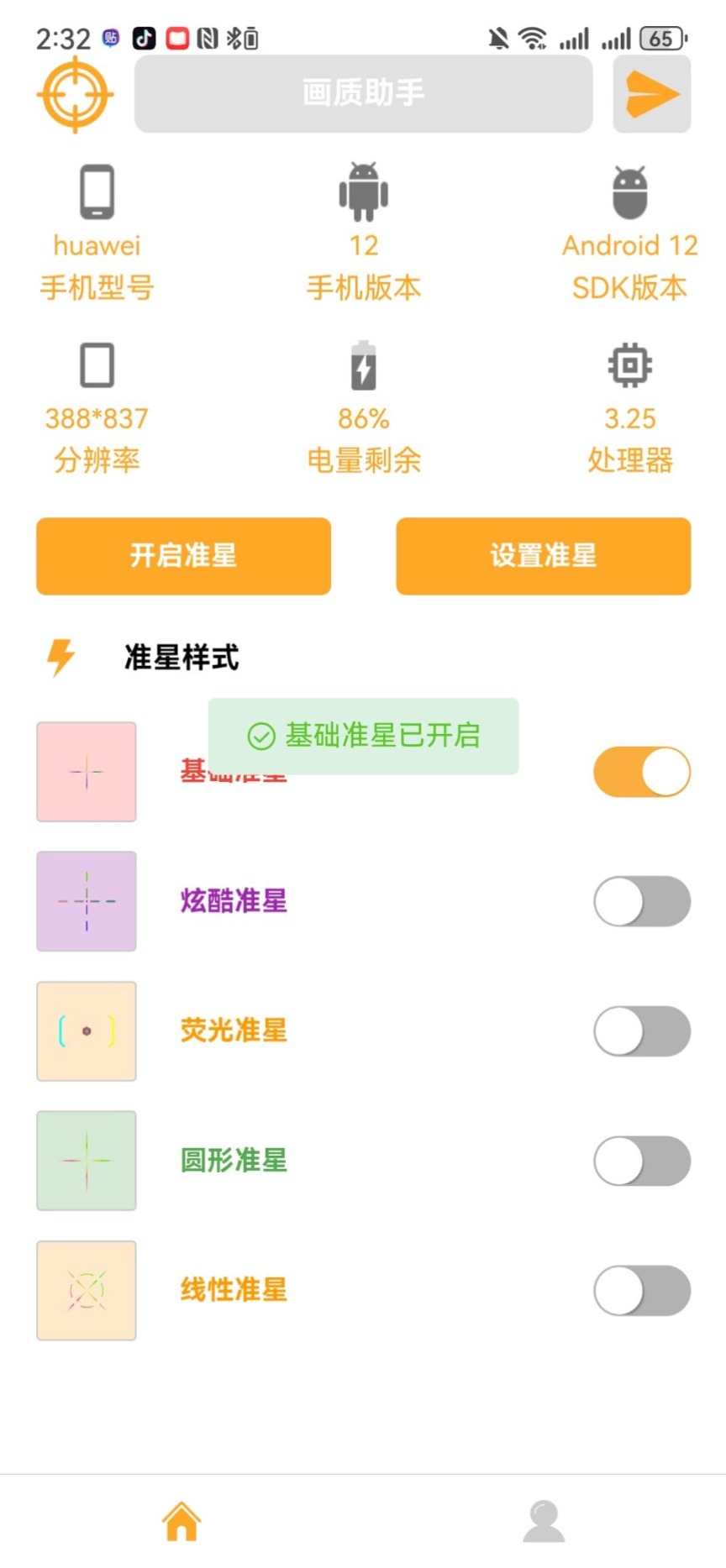Click the Android robot icon above 手机版本
726x1568 pixels.
click(363, 191)
